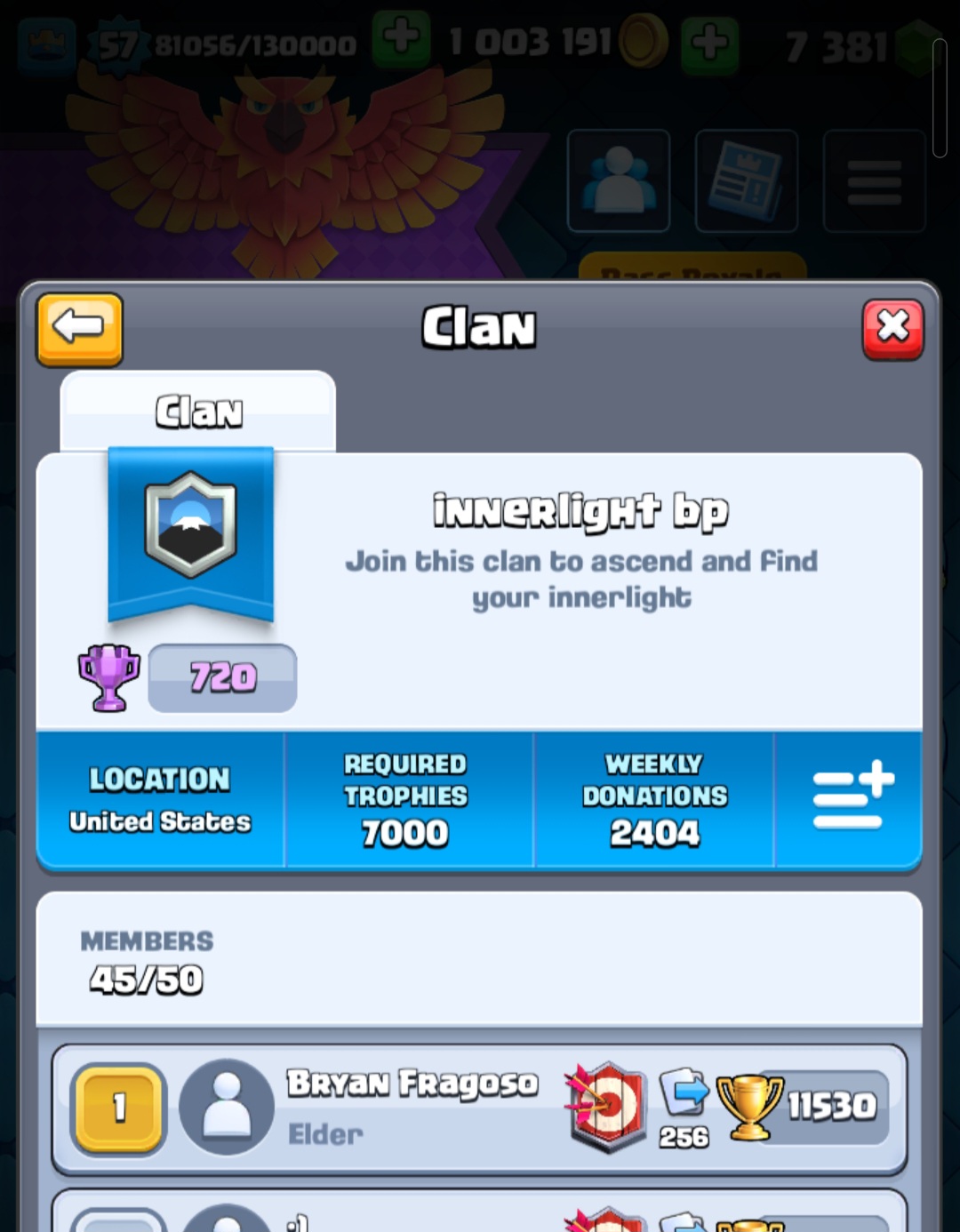Switch to the Clan tab
The height and width of the screenshot is (1232, 960).
(197, 411)
